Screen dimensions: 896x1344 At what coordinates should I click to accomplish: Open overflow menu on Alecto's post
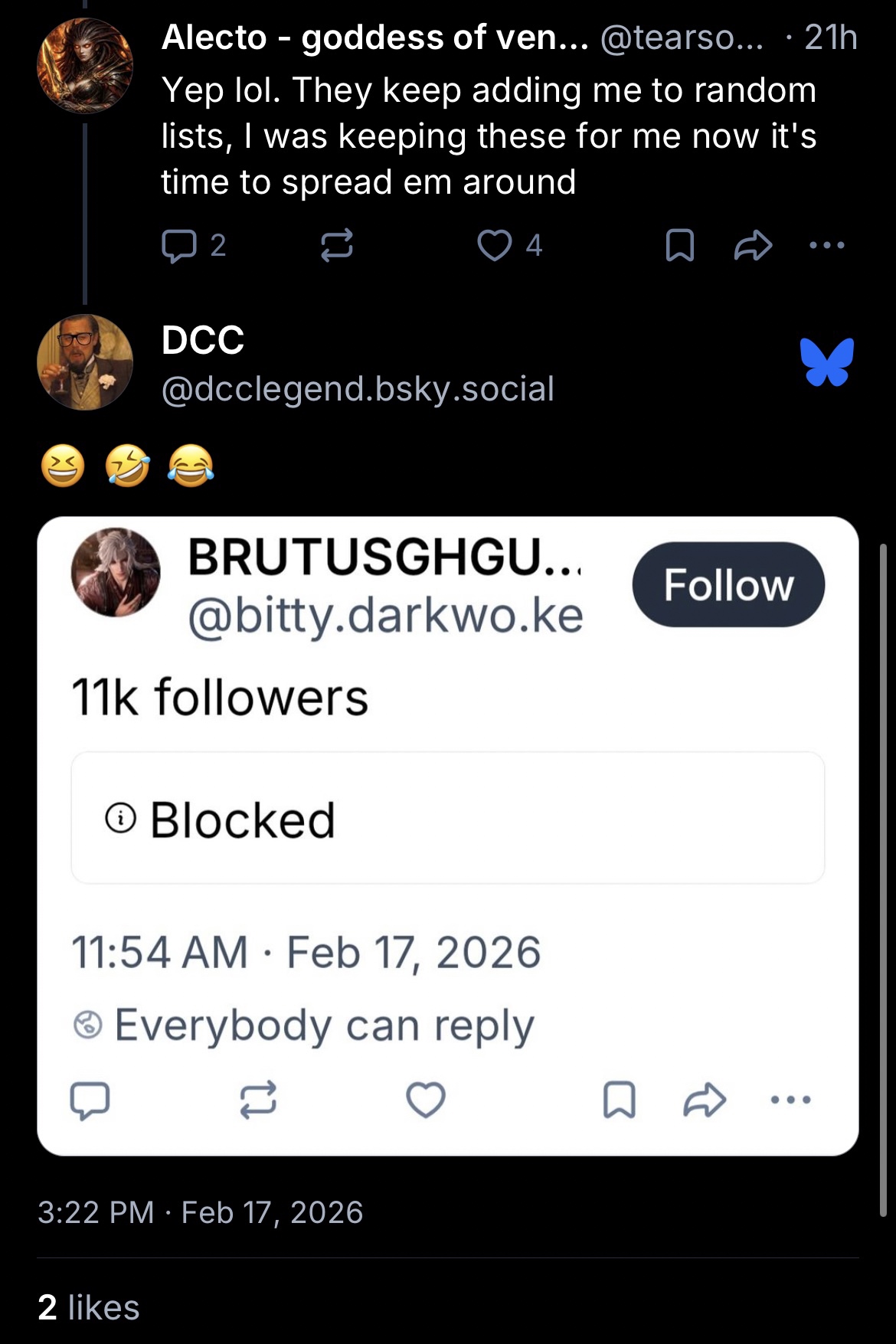826,246
